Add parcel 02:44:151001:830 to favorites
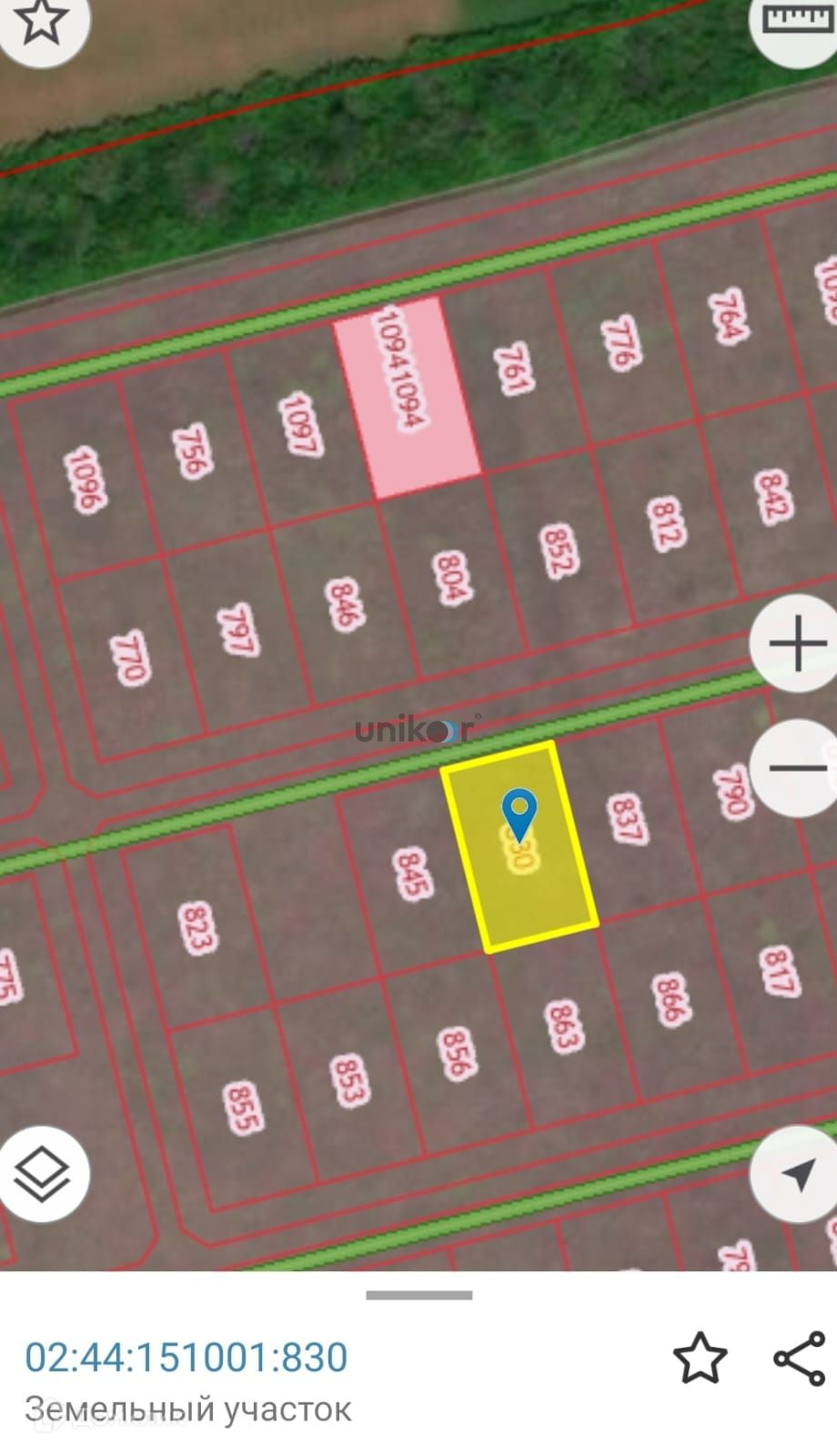Image resolution: width=837 pixels, height=1456 pixels. pos(700,1359)
